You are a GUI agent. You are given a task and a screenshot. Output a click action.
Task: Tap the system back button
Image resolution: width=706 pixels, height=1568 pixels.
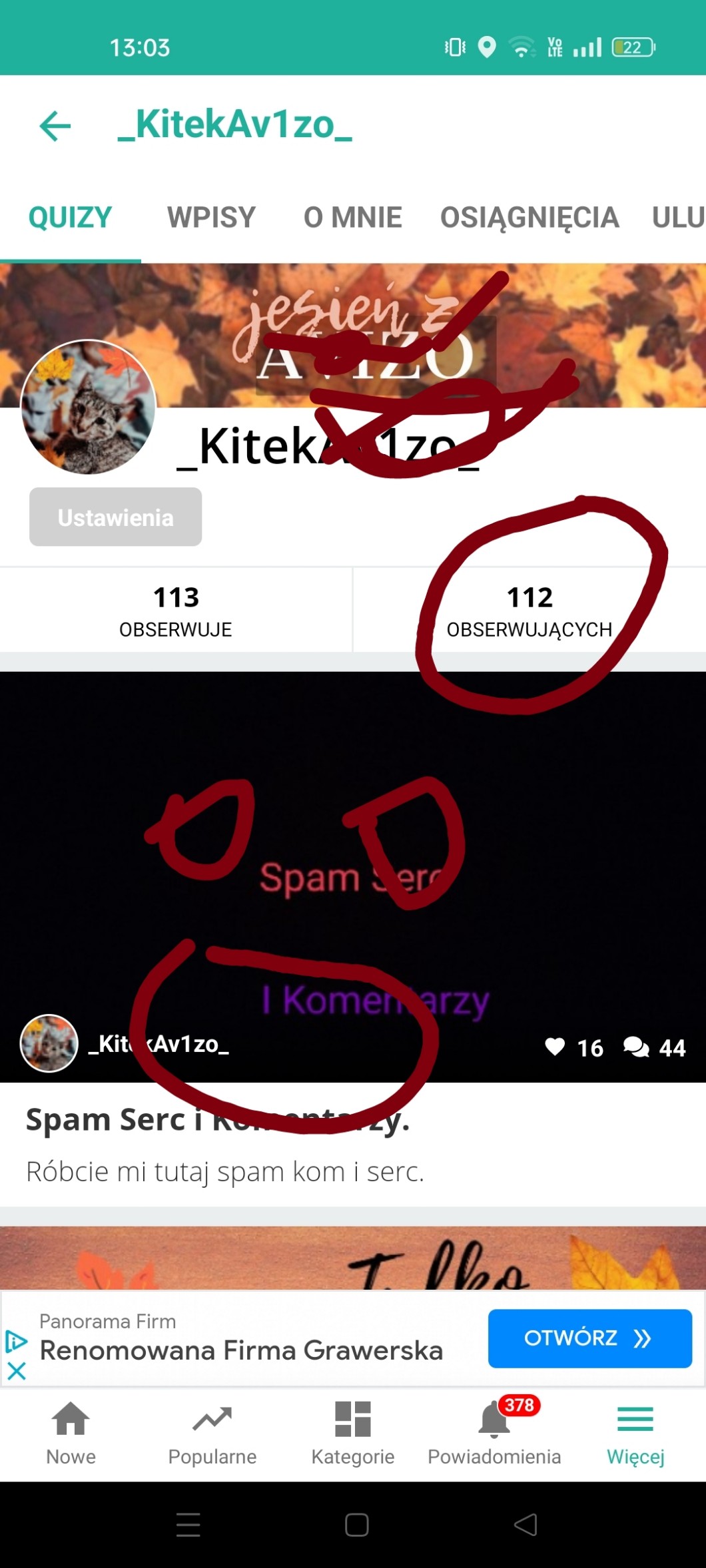tap(526, 1525)
